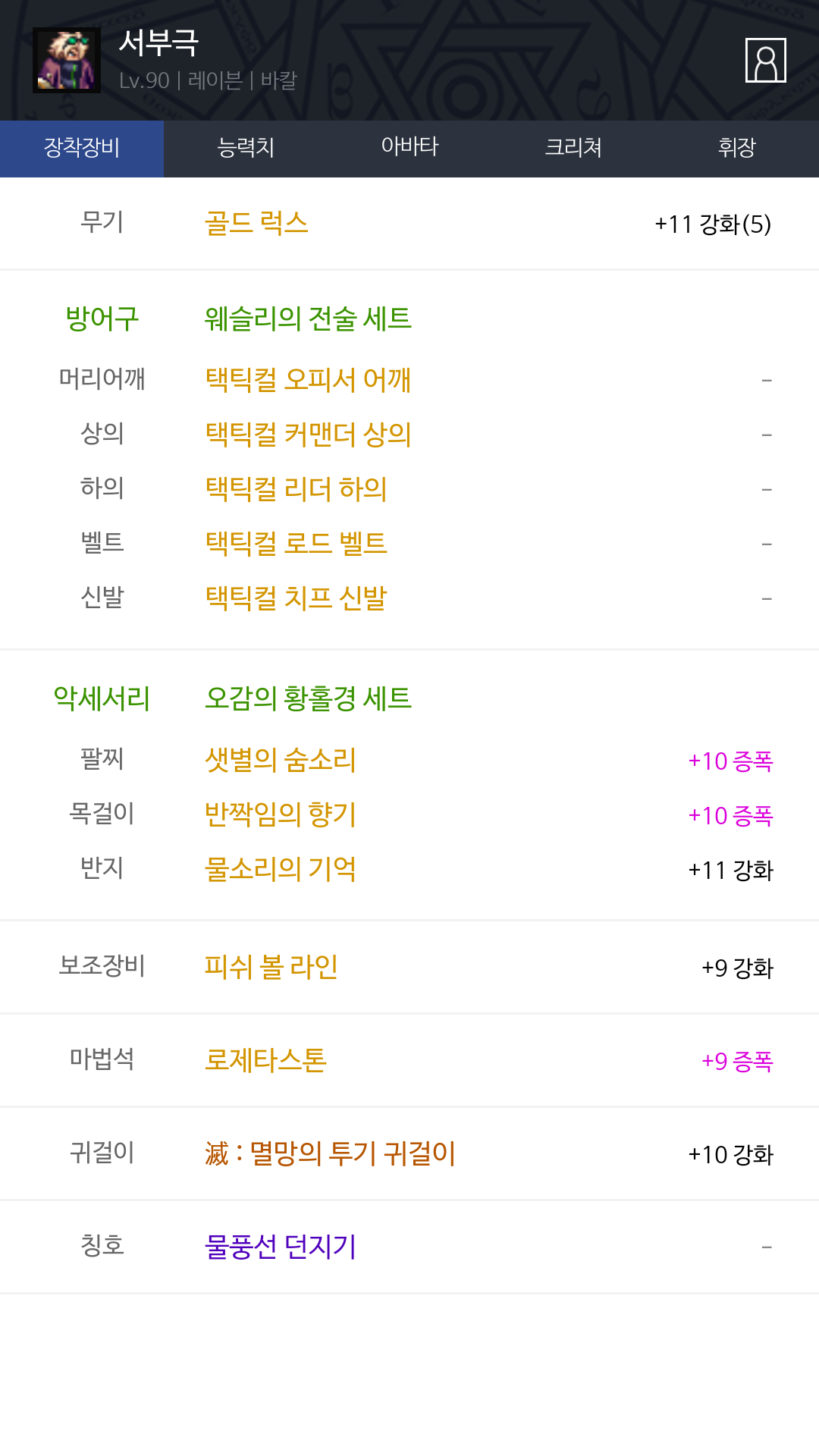Open sub equipment 피쉬 볼 라인
Viewport: 819px width, 1456px height.
click(271, 967)
